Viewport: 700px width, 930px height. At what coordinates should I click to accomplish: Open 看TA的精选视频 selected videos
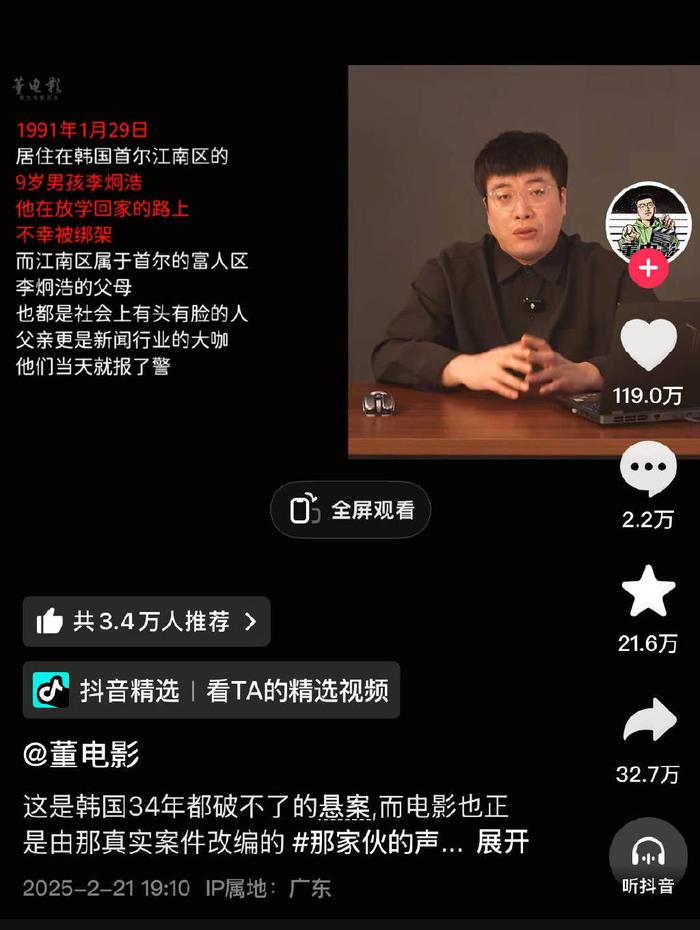(297, 690)
